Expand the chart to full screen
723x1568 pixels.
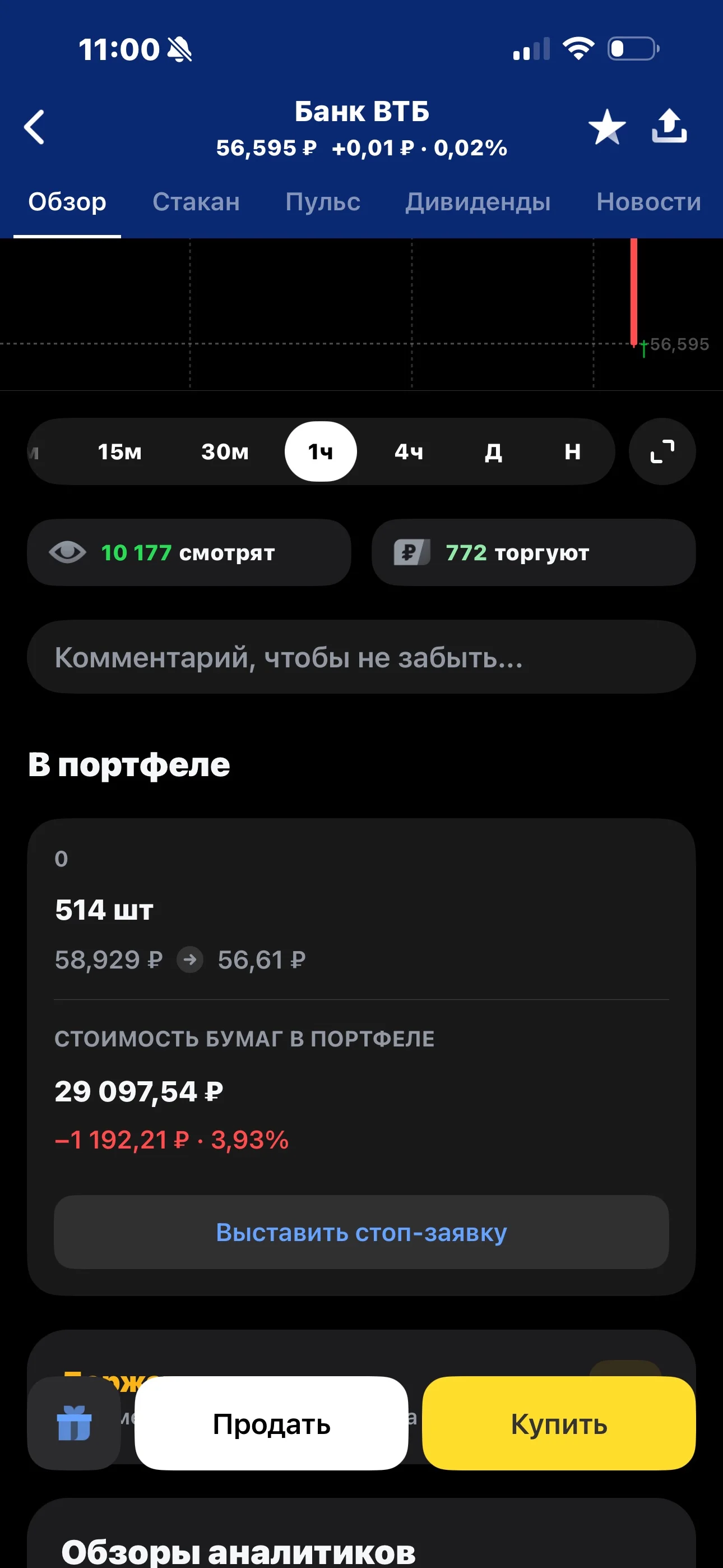(x=662, y=451)
